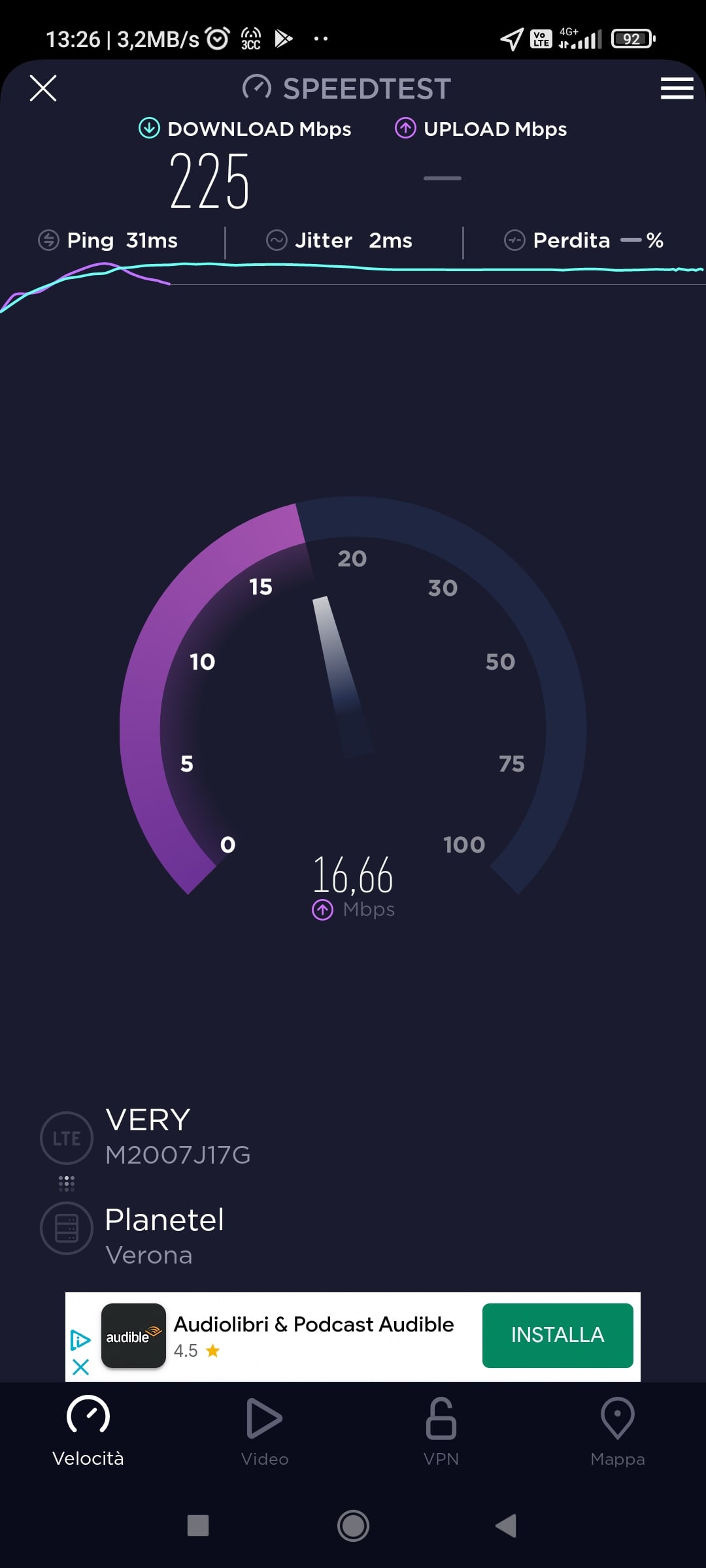
Task: Go to the Mappa tab
Action: point(617,1431)
